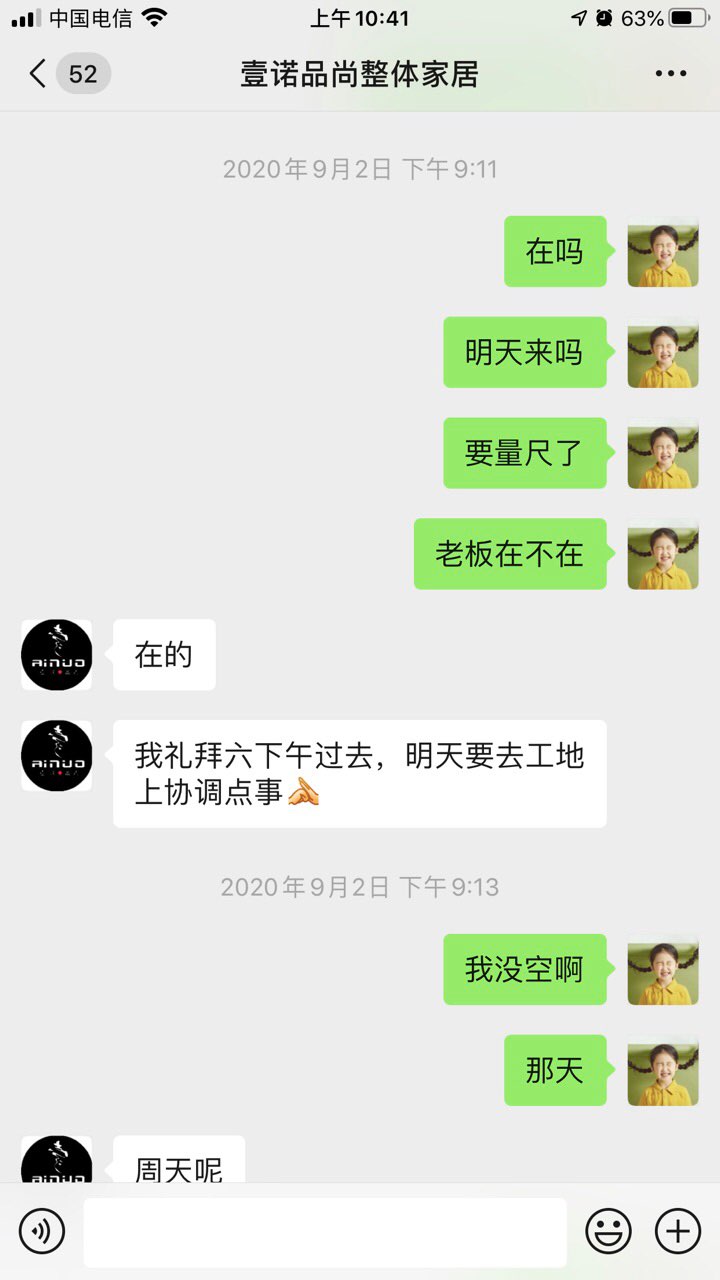
Task: Open sender avatar beside "在吗"
Action: [662, 252]
